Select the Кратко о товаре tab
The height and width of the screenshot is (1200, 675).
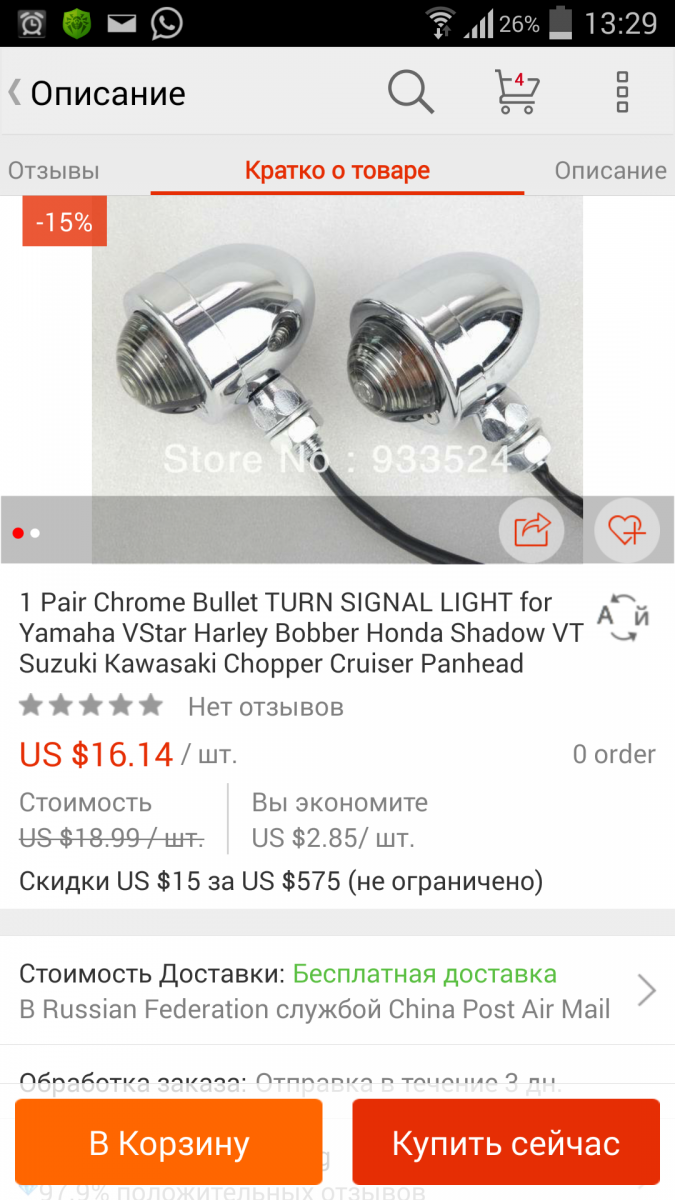coord(337,171)
